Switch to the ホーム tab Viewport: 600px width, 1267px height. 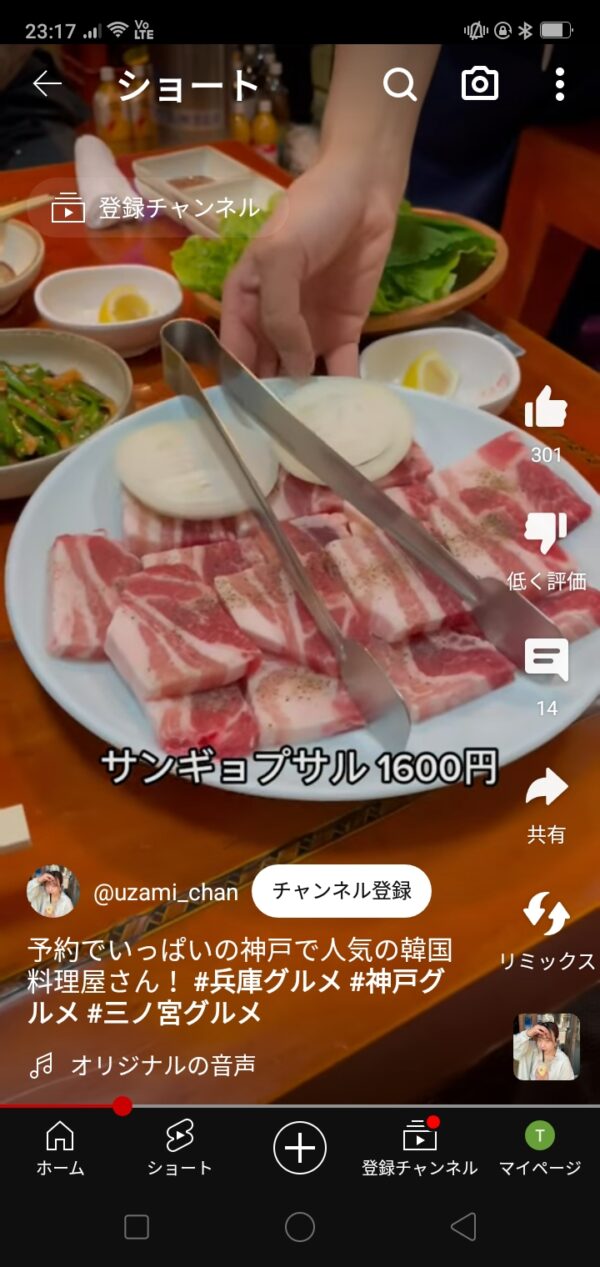click(60, 1147)
